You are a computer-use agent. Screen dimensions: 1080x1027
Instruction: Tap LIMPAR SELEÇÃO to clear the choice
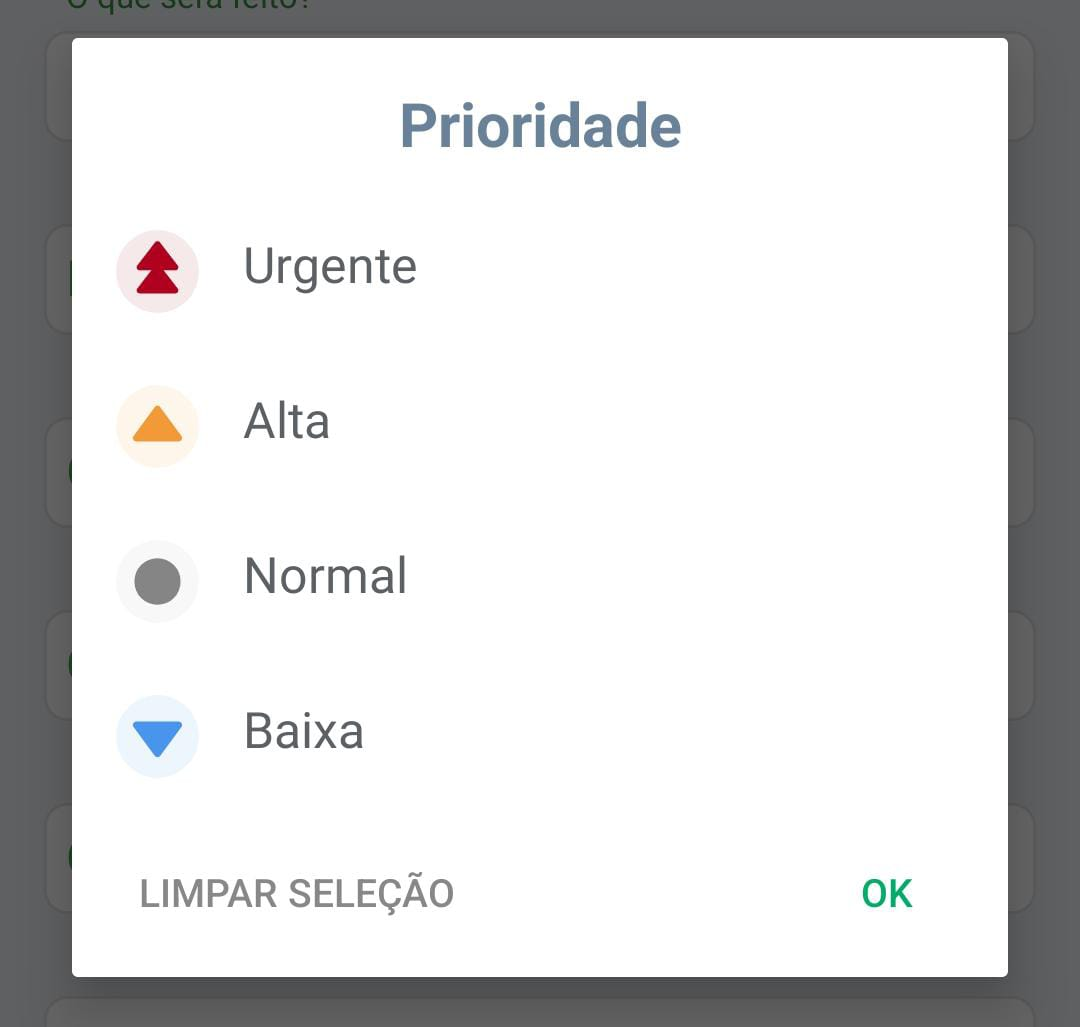point(296,894)
